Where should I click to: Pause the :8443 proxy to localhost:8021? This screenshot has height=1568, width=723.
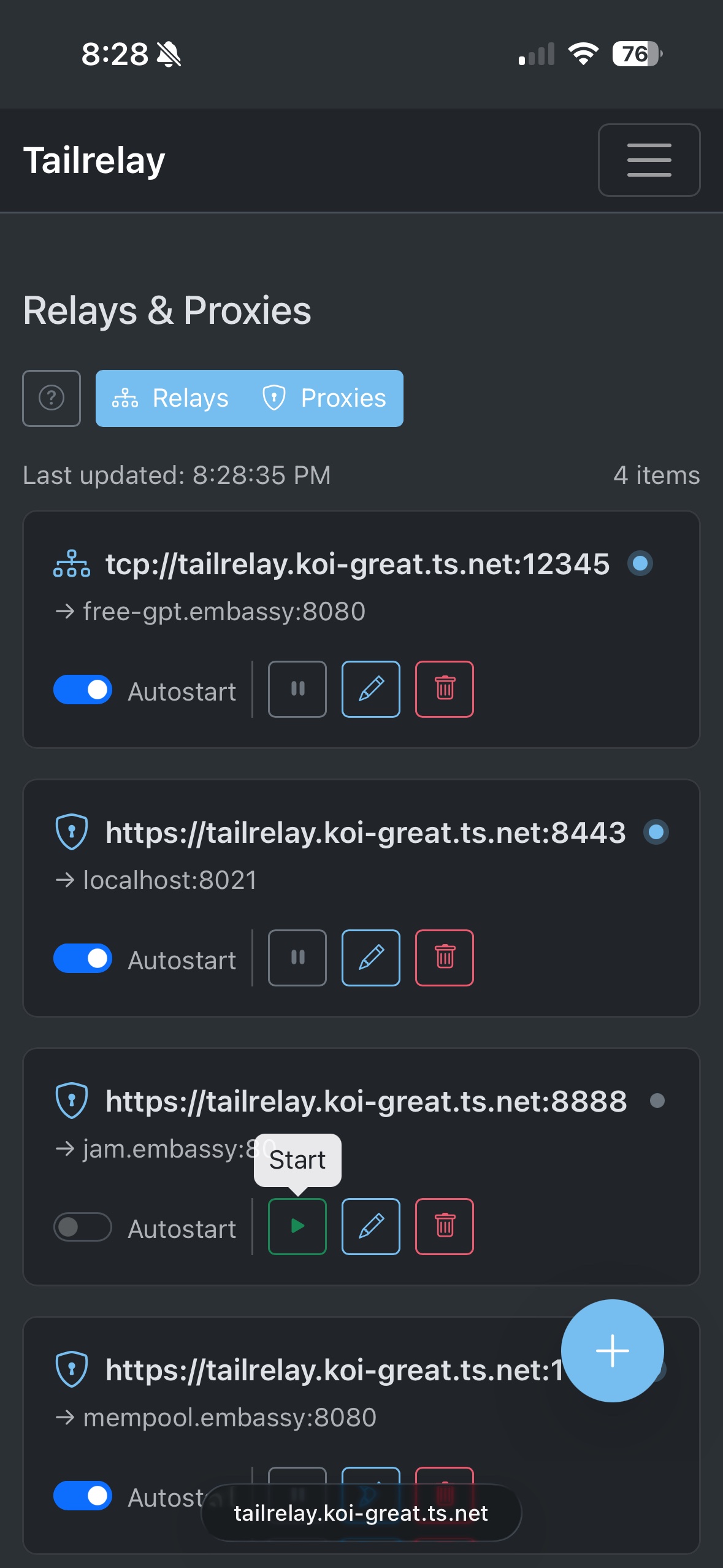(x=297, y=958)
